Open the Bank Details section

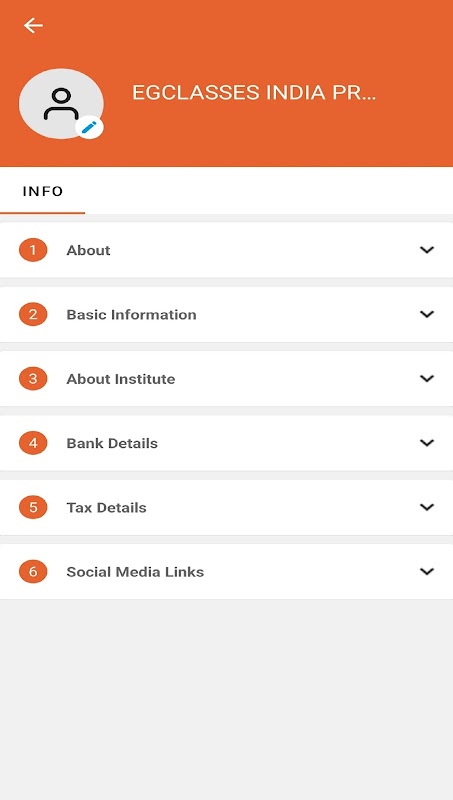[226, 443]
